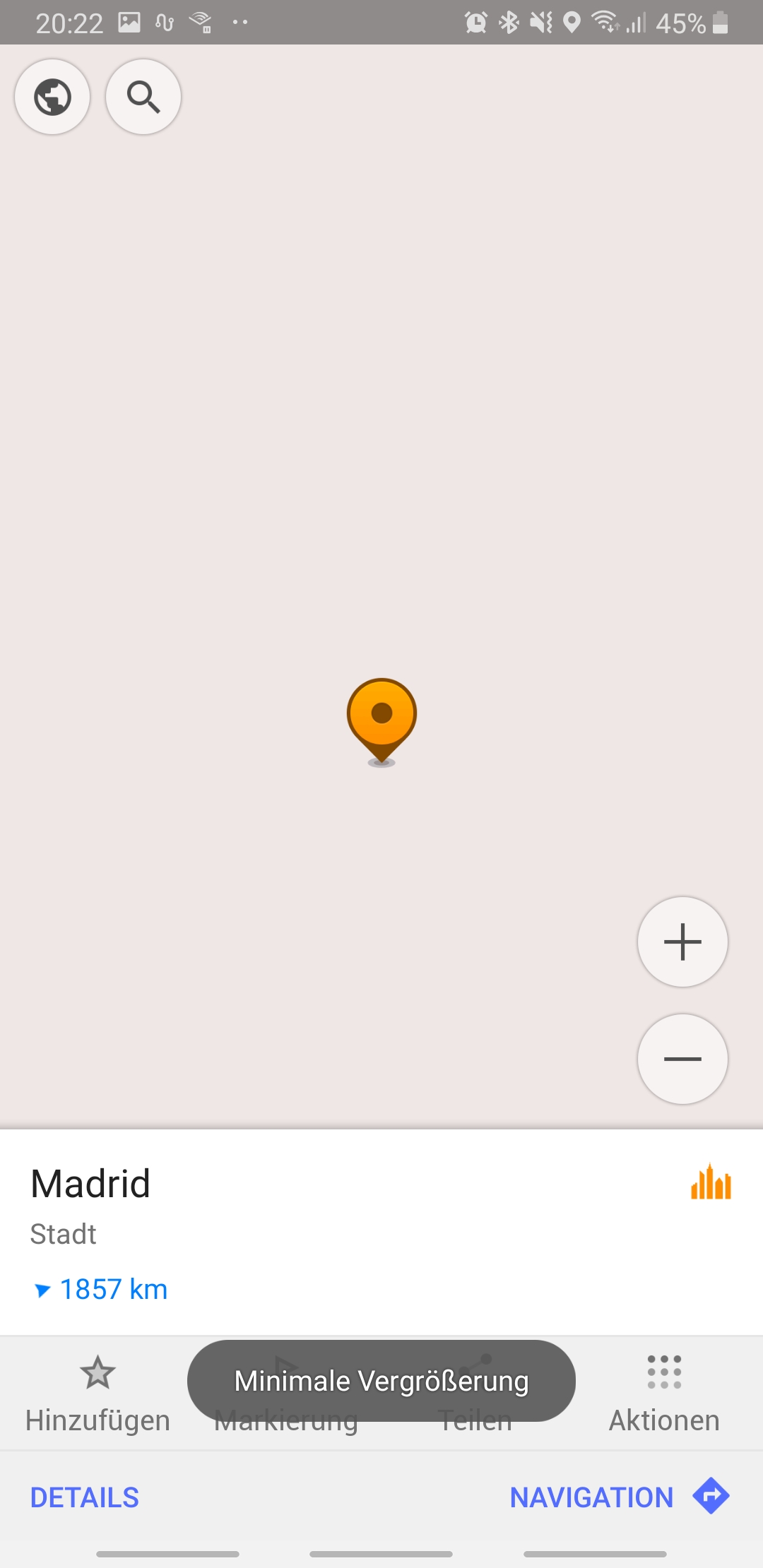Toggle the direction arrow next to distance
This screenshot has width=763, height=1568.
click(x=43, y=1288)
